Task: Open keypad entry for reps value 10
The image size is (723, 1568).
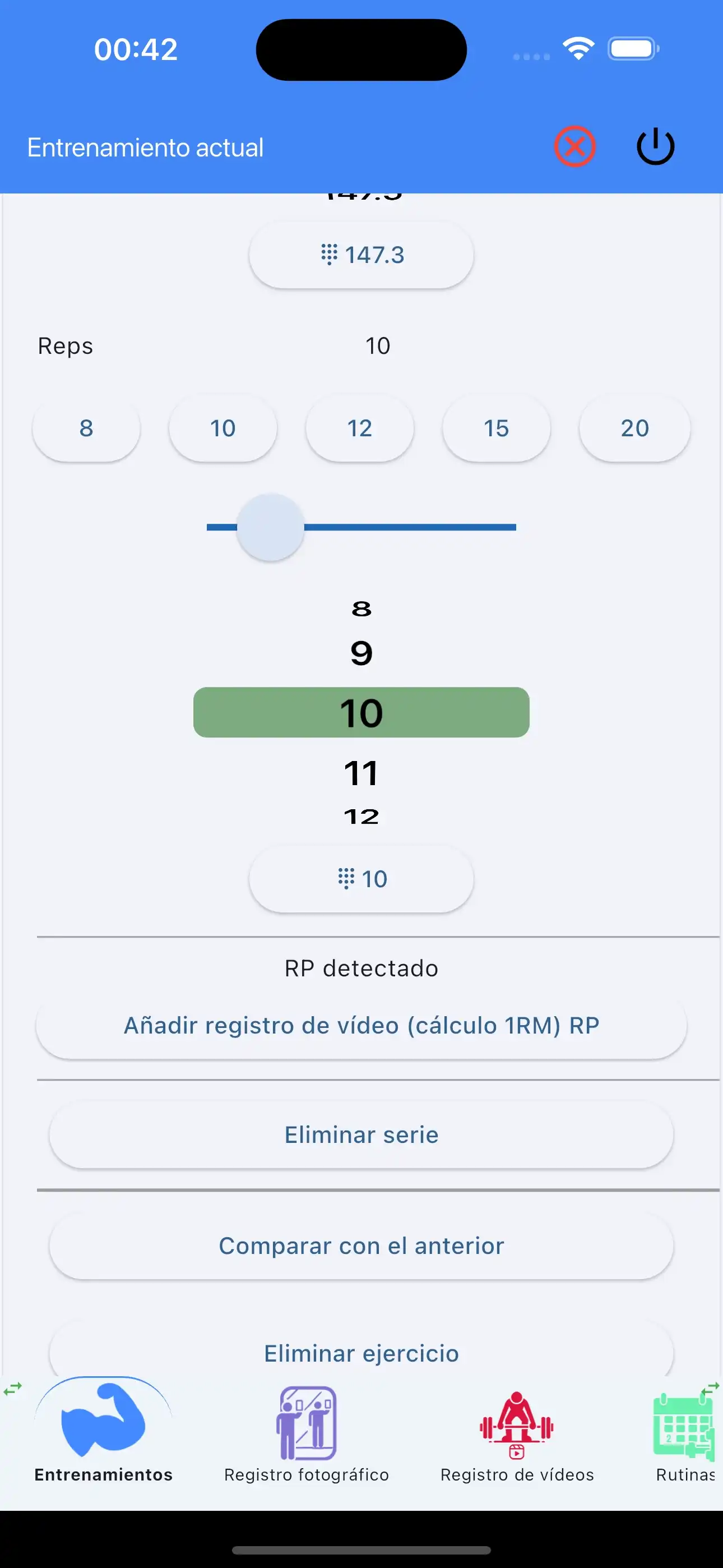Action: tap(361, 878)
